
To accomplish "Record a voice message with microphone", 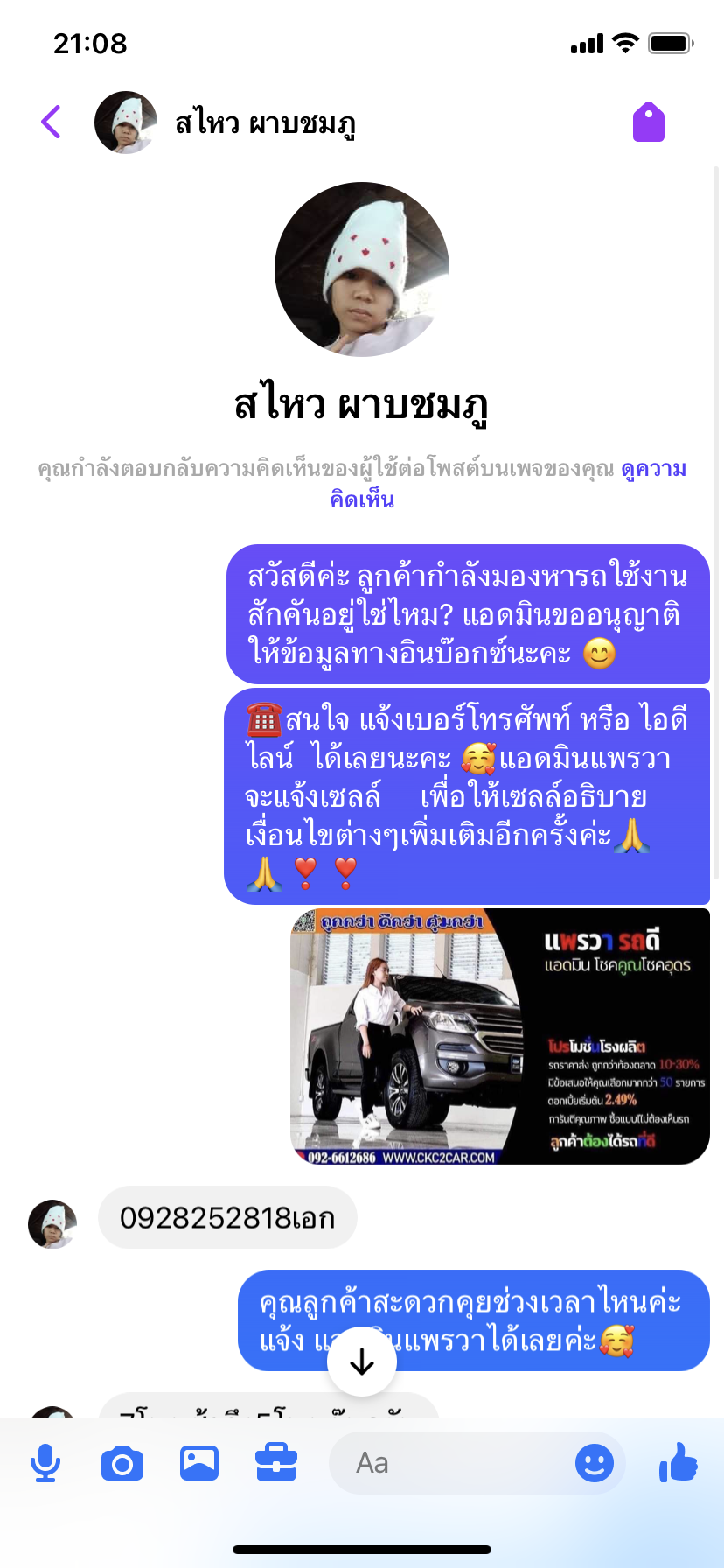I will [45, 1463].
